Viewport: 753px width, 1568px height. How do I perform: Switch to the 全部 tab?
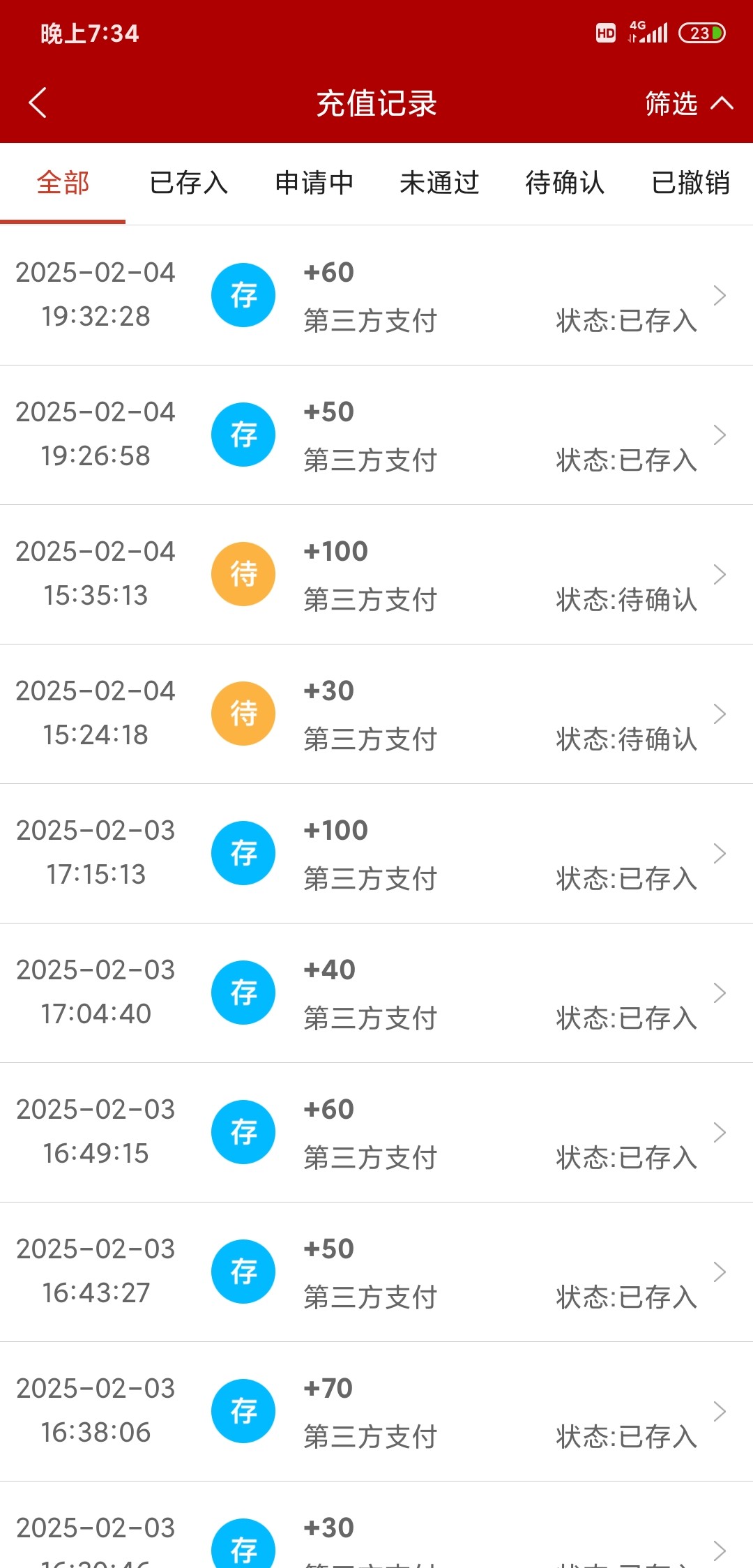tap(63, 183)
